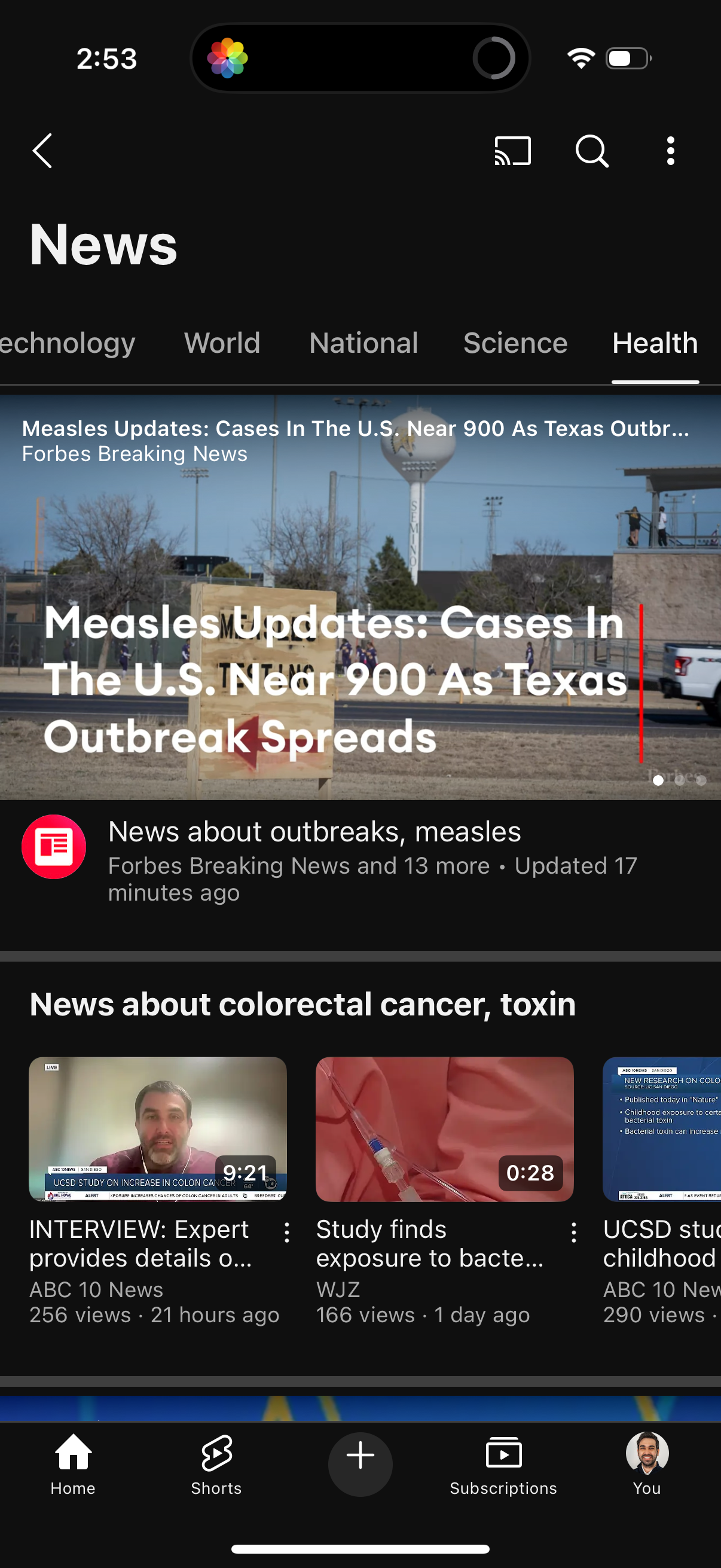Open the National news tab
721x1568 pixels.
click(x=363, y=343)
